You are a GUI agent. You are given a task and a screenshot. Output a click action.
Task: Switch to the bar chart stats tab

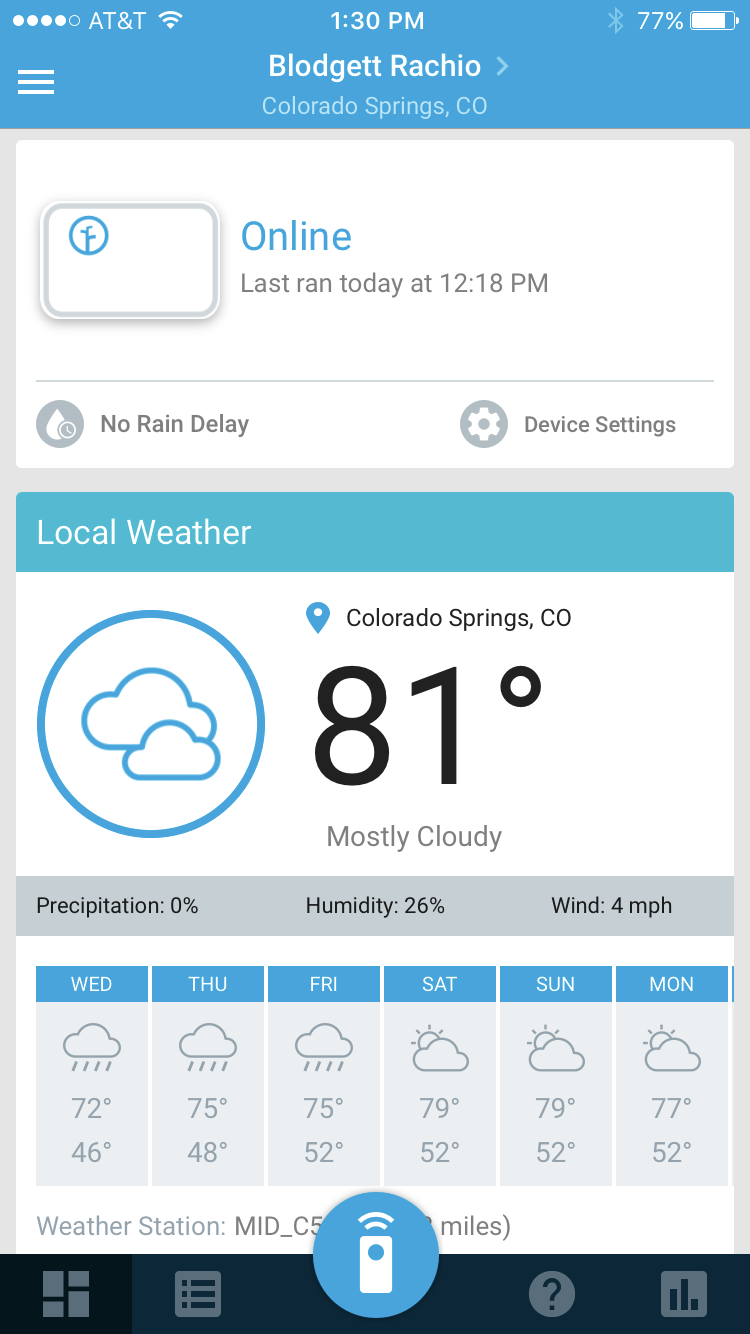[x=684, y=1294]
